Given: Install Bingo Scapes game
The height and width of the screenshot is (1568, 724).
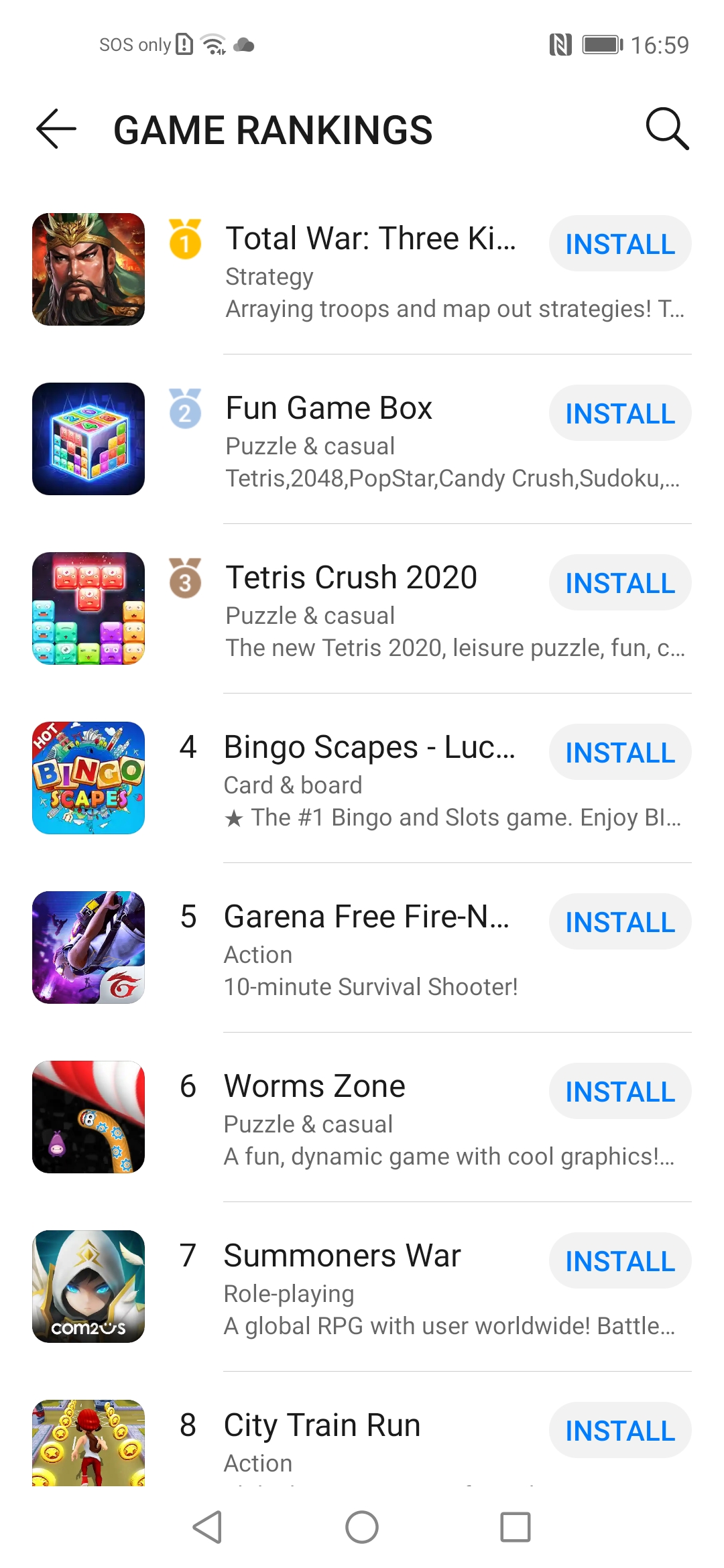Looking at the screenshot, I should [x=619, y=753].
